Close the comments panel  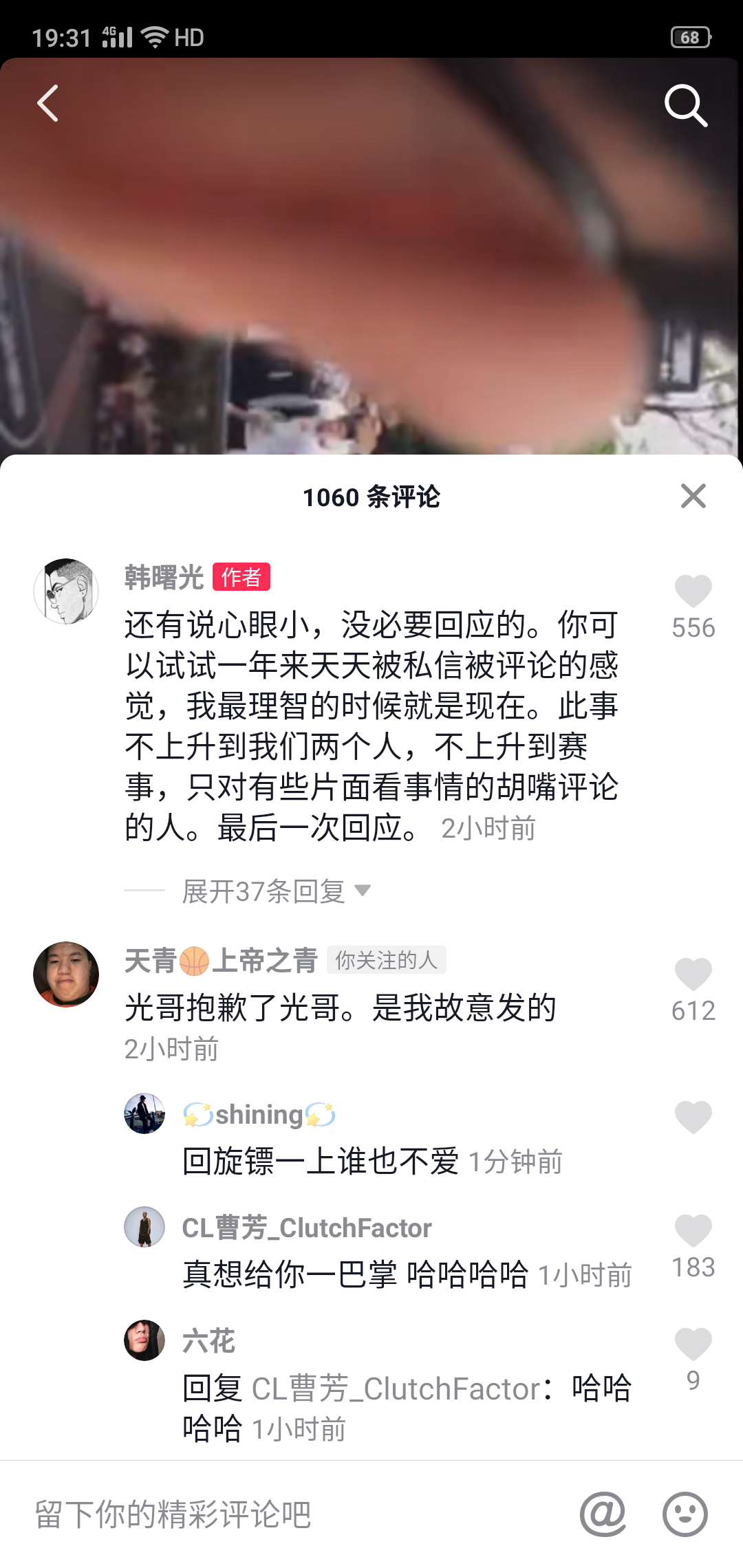point(693,496)
